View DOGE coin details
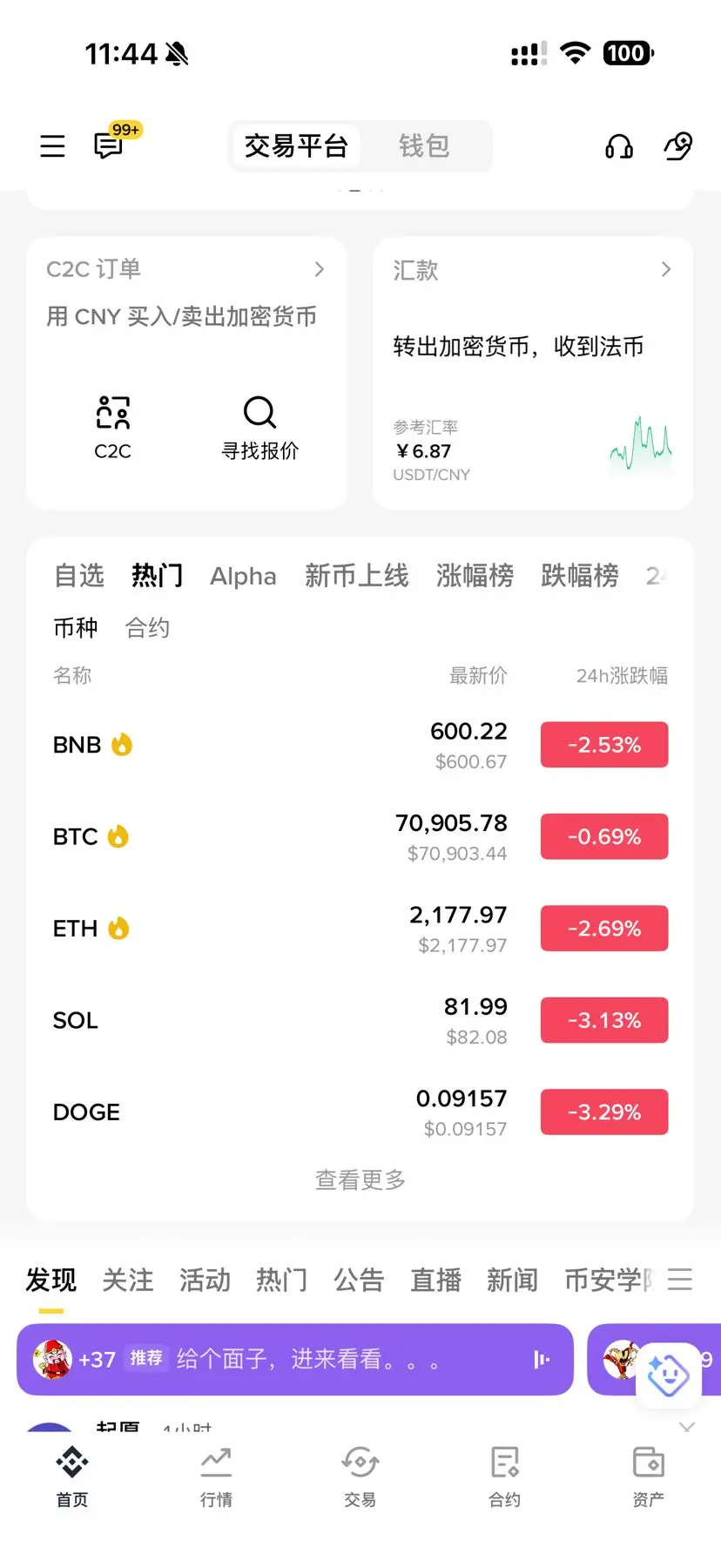The width and height of the screenshot is (721, 1568). (360, 1112)
